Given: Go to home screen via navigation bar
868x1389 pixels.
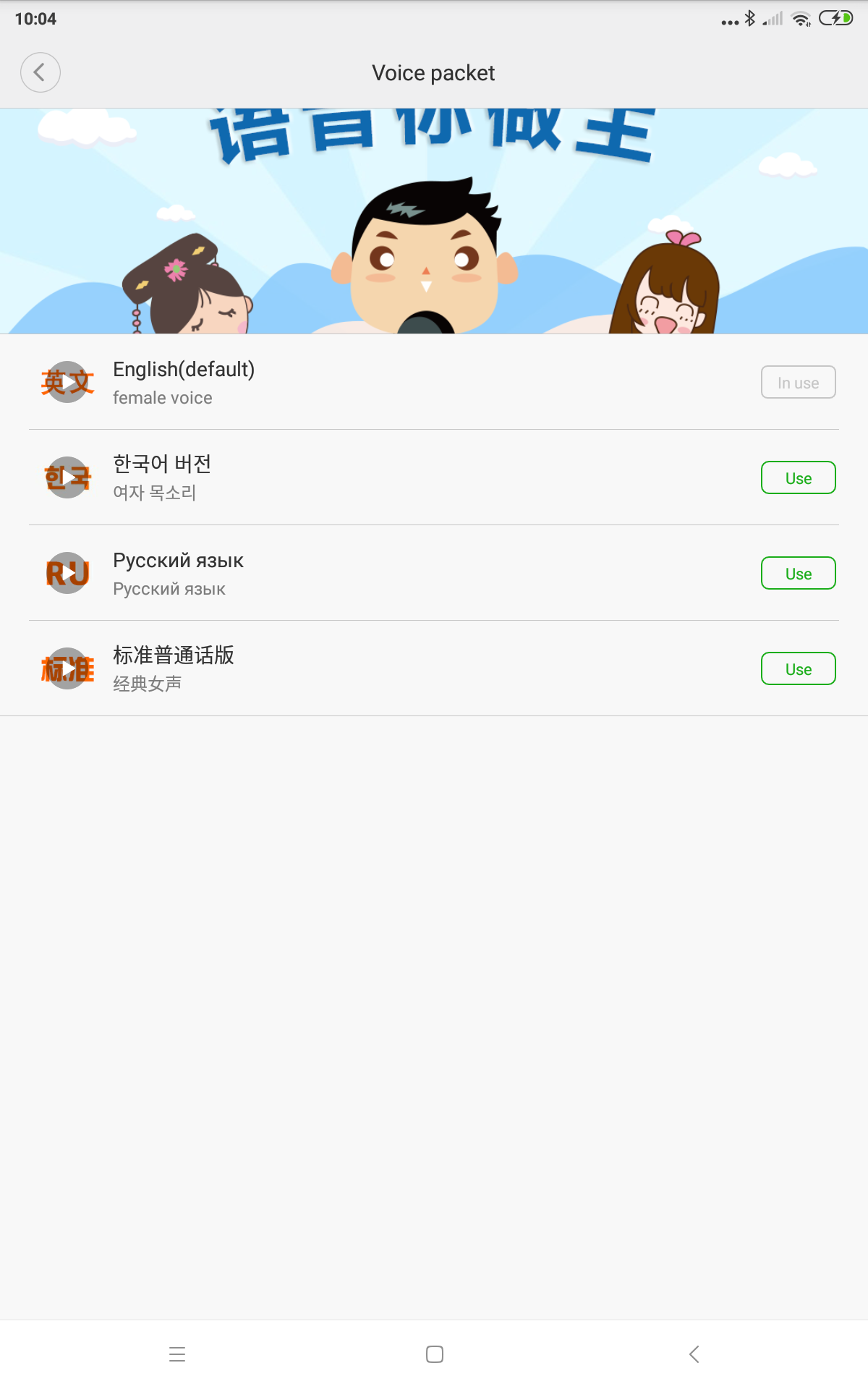Looking at the screenshot, I should coord(435,1354).
